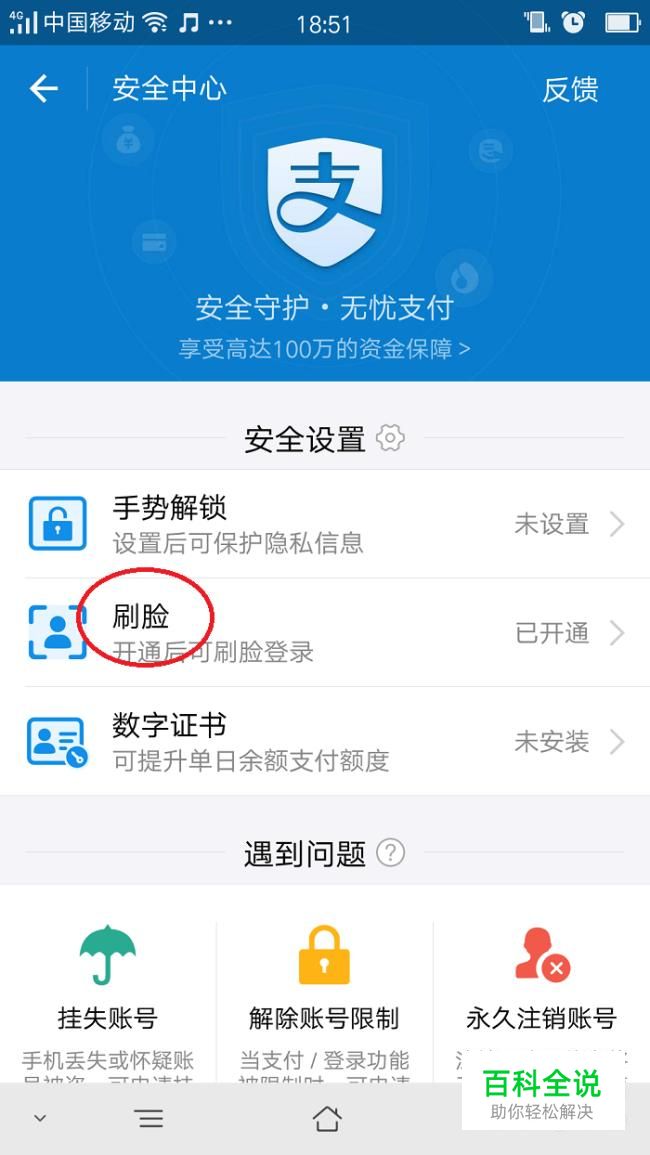Open the 安全设置 gear icon
The image size is (650, 1155).
pyautogui.click(x=391, y=438)
